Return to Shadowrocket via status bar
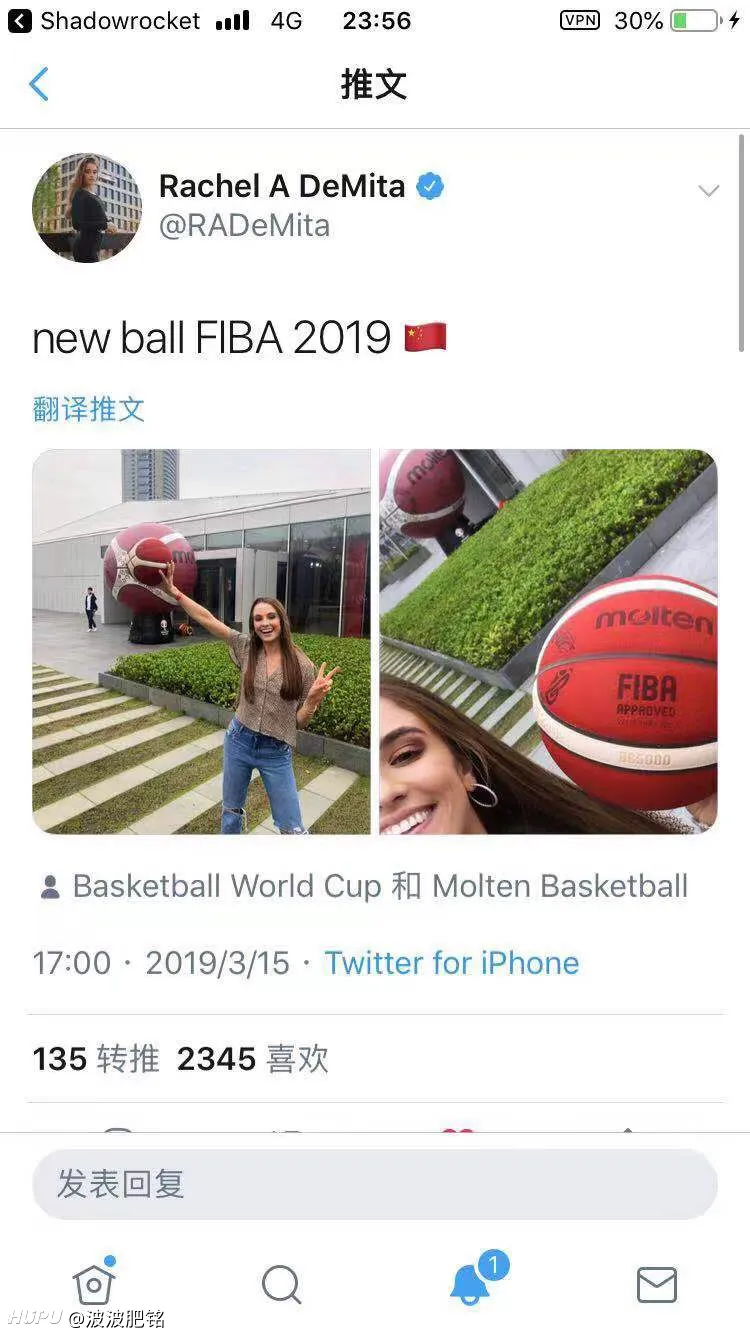750x1334 pixels. pos(105,21)
